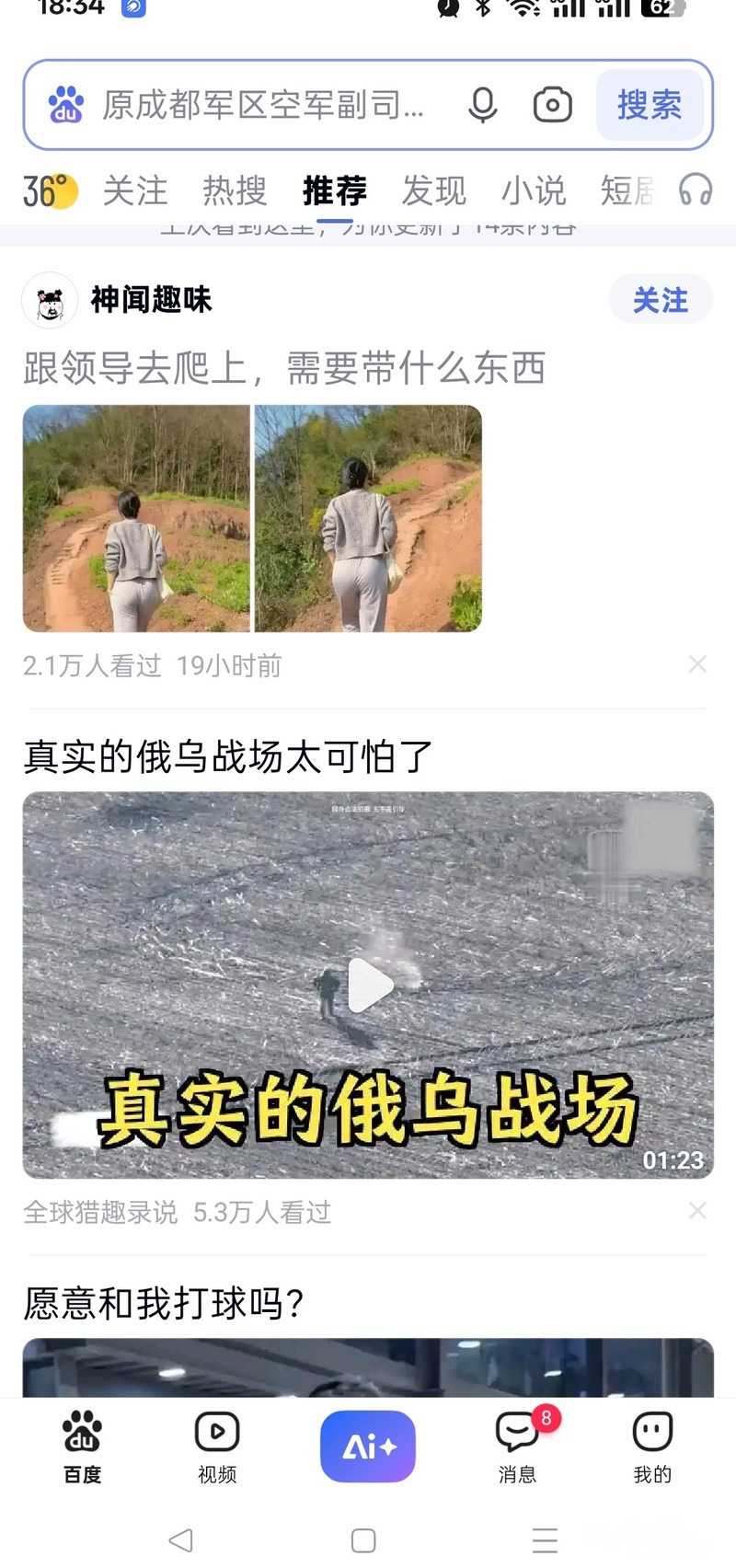Tap the search box with 原成都军区 text

tap(262, 105)
